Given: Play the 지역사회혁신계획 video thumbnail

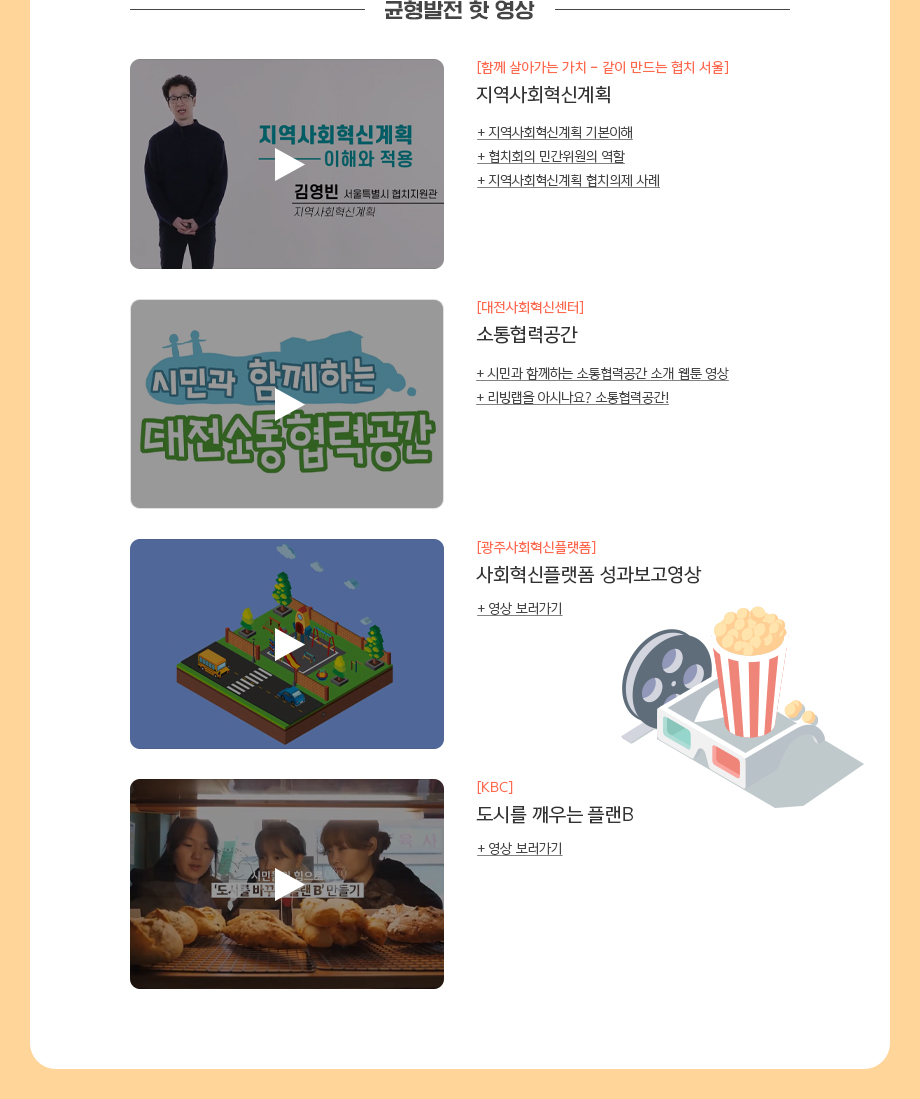Looking at the screenshot, I should click(288, 164).
